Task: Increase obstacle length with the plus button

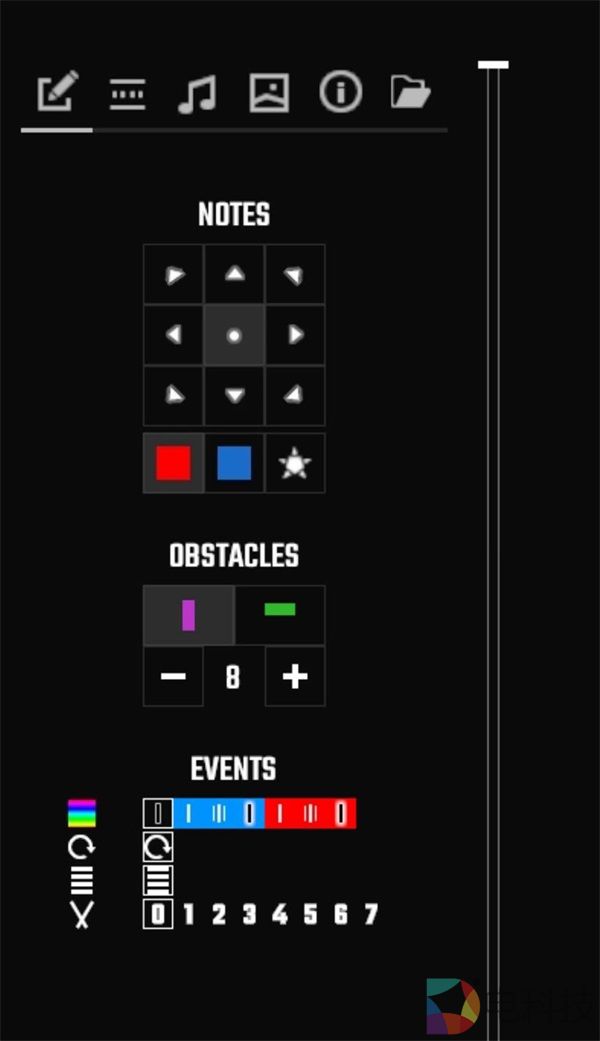Action: pos(294,677)
